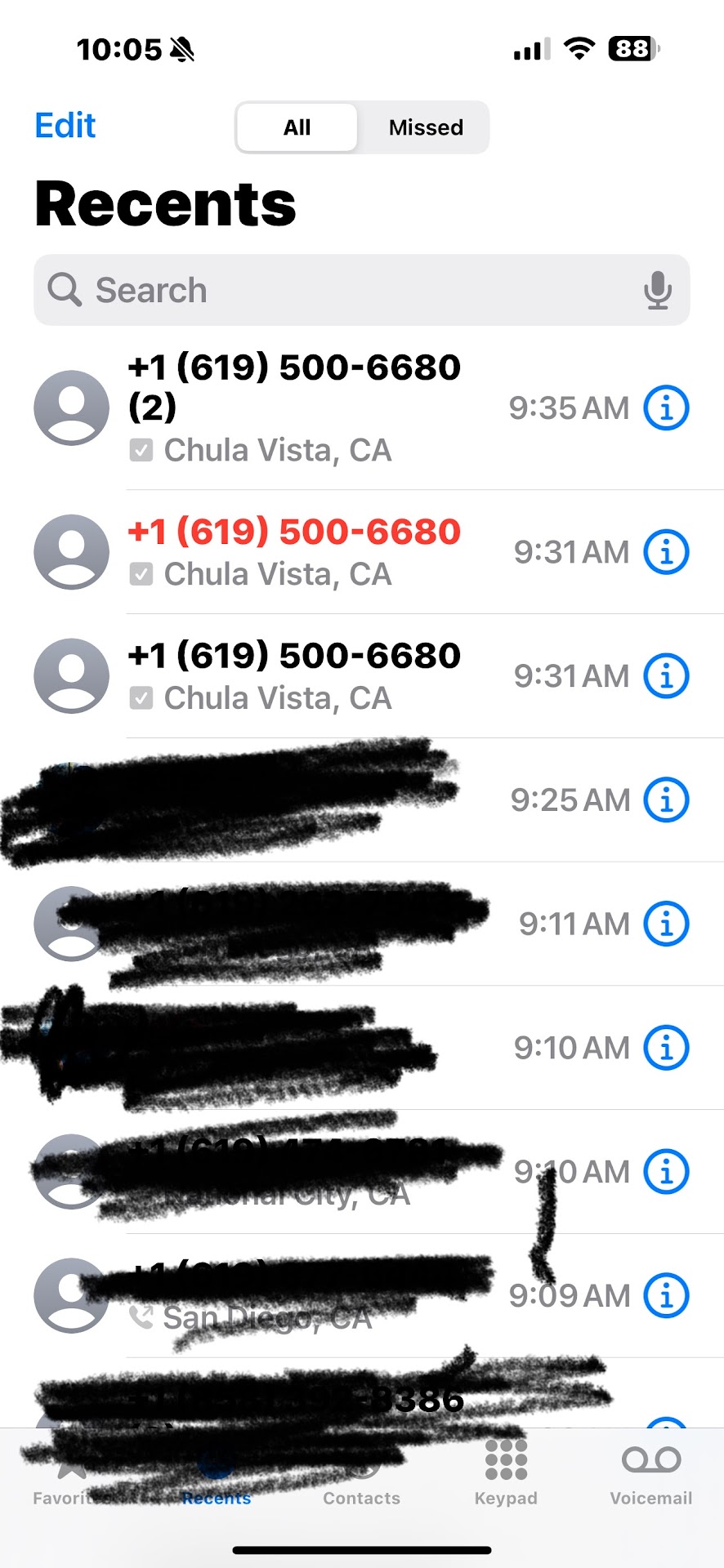Screen dimensions: 724x1568
Task: Focus the Search field
Action: tap(343, 290)
